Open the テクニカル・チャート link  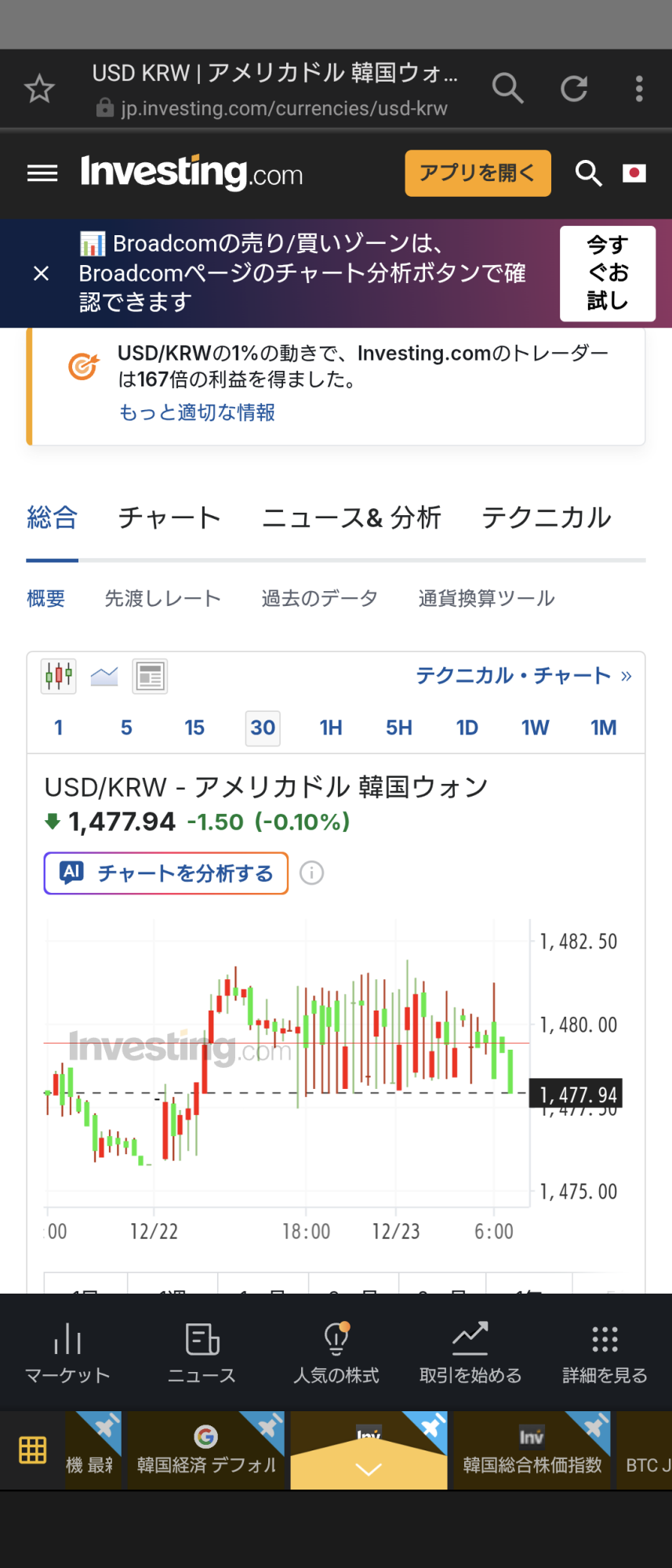click(523, 676)
